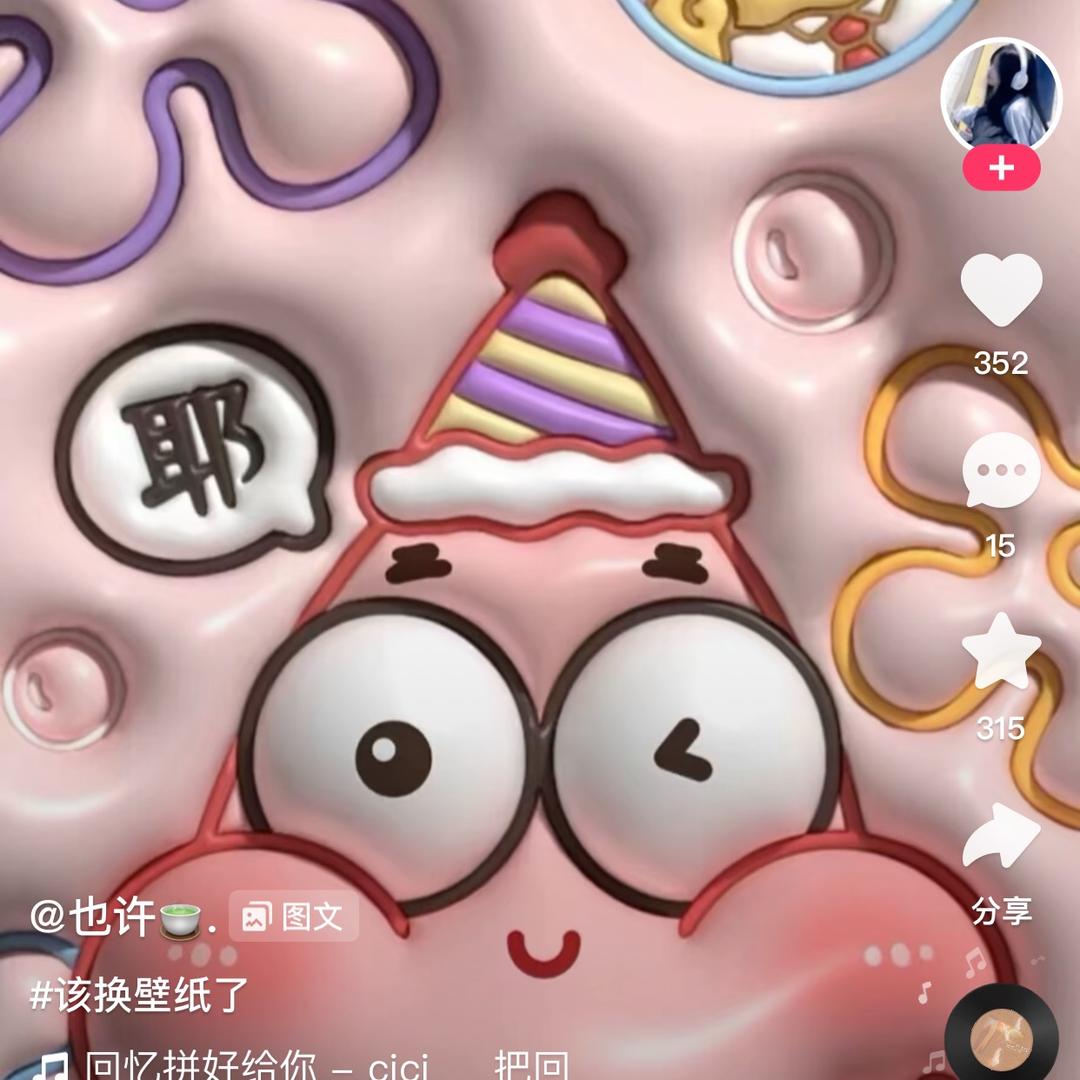Add this post to favorites
Screen dimensions: 1080x1080
[1001, 651]
